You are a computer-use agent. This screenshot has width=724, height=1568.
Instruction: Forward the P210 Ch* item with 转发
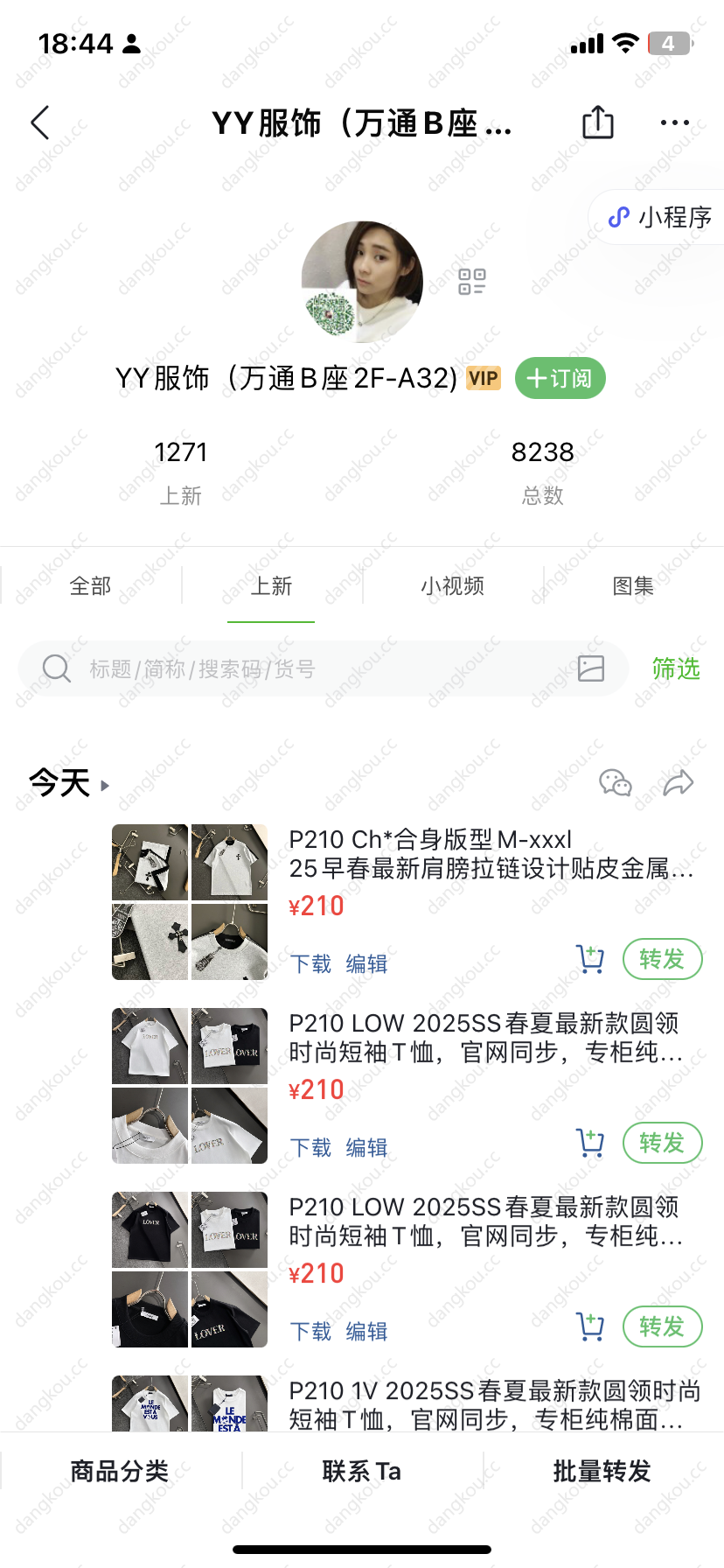click(662, 959)
